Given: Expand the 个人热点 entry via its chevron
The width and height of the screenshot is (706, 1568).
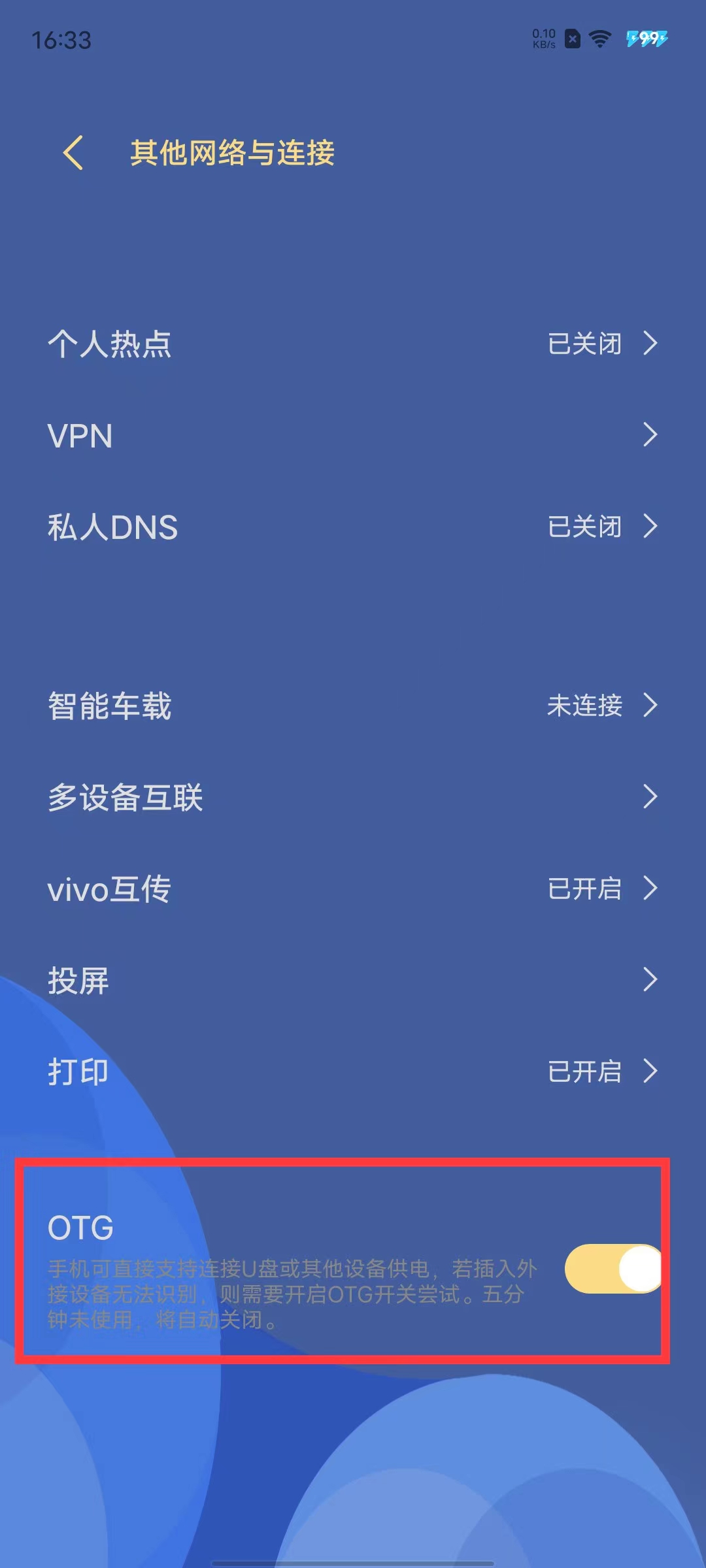Looking at the screenshot, I should click(x=650, y=344).
